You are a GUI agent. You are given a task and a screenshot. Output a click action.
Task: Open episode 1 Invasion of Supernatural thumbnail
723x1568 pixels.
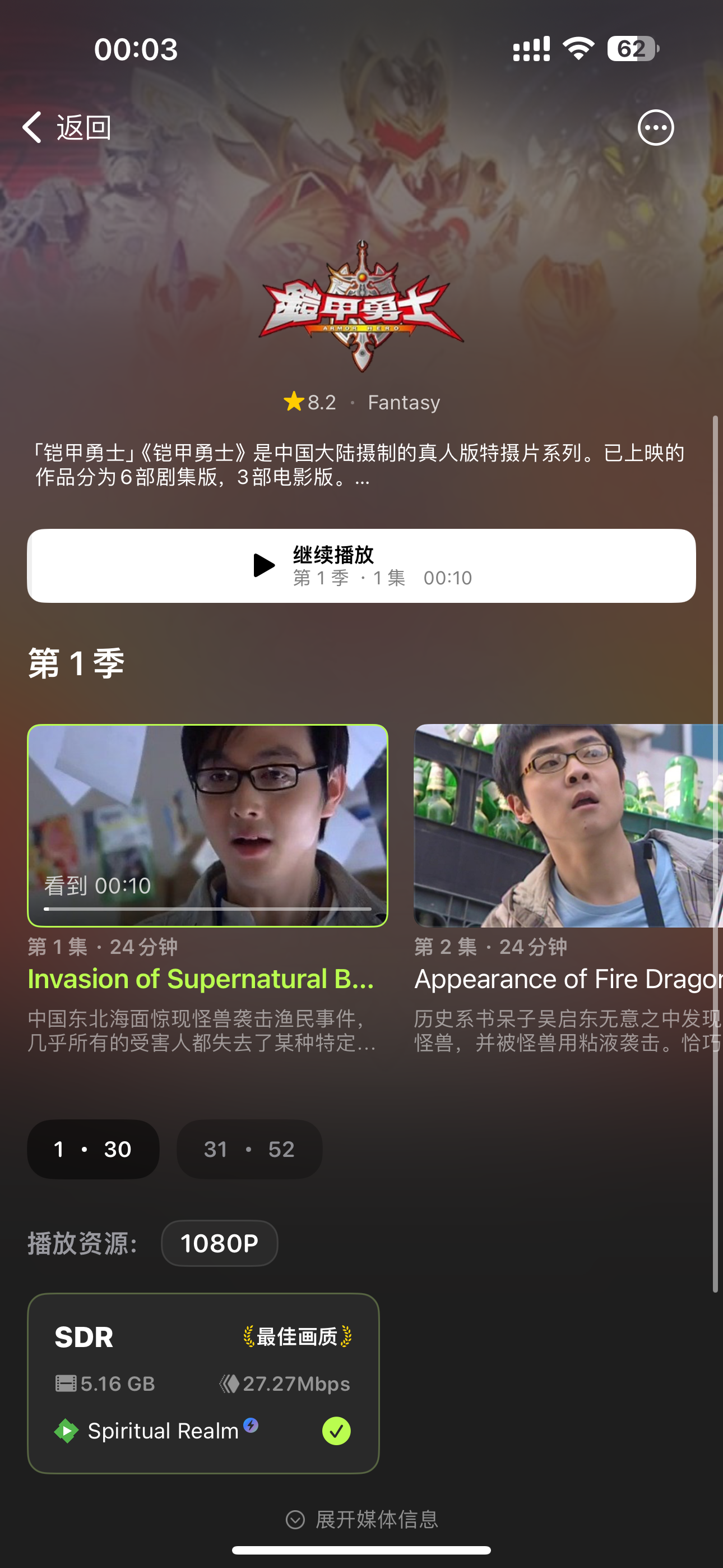[x=207, y=825]
